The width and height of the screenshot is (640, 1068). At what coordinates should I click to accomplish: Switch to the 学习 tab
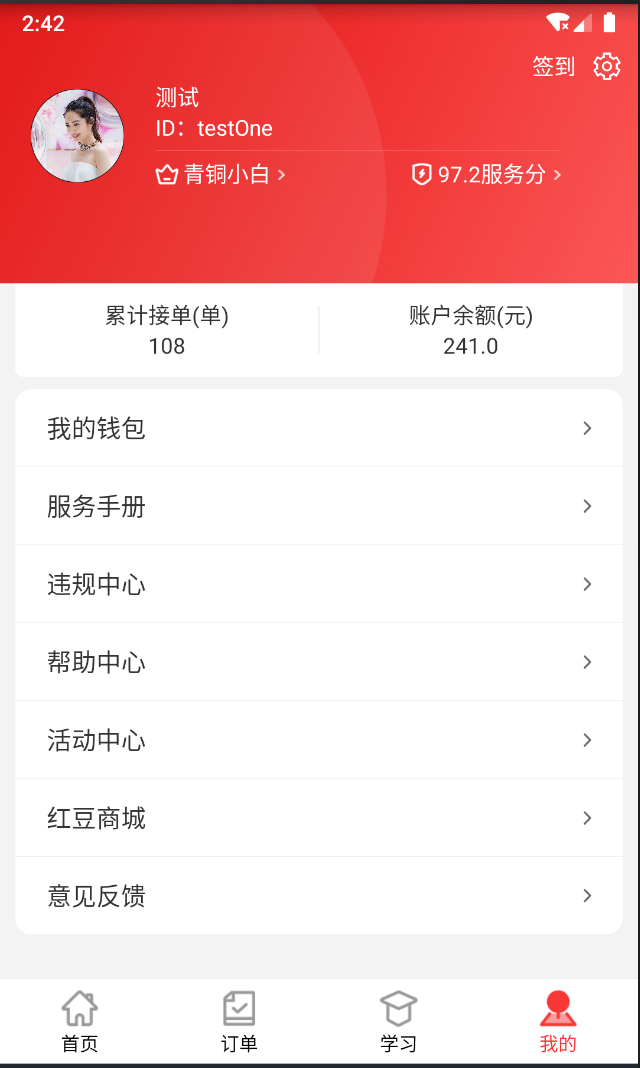tap(398, 1023)
